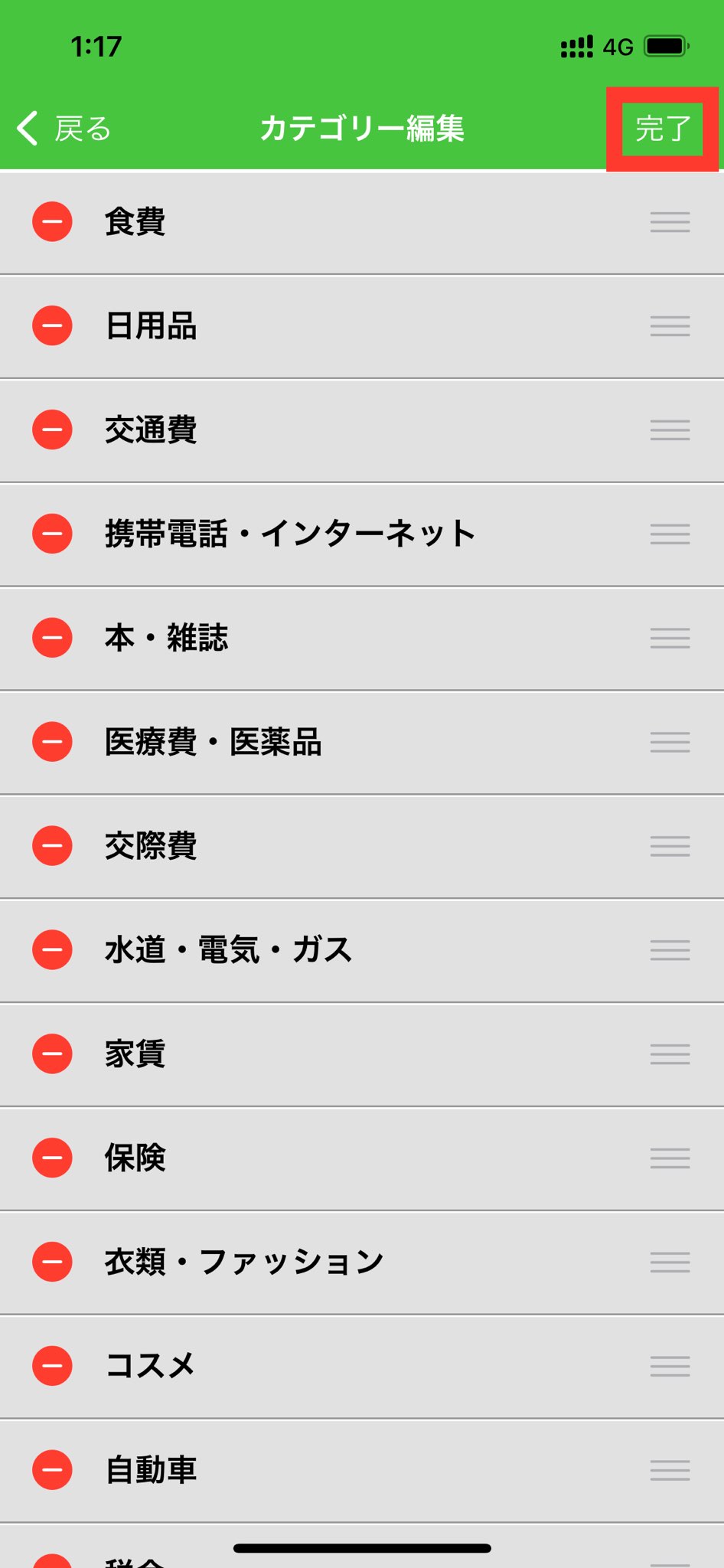Delete the 家賃 category
The width and height of the screenshot is (724, 1568).
click(x=52, y=1053)
